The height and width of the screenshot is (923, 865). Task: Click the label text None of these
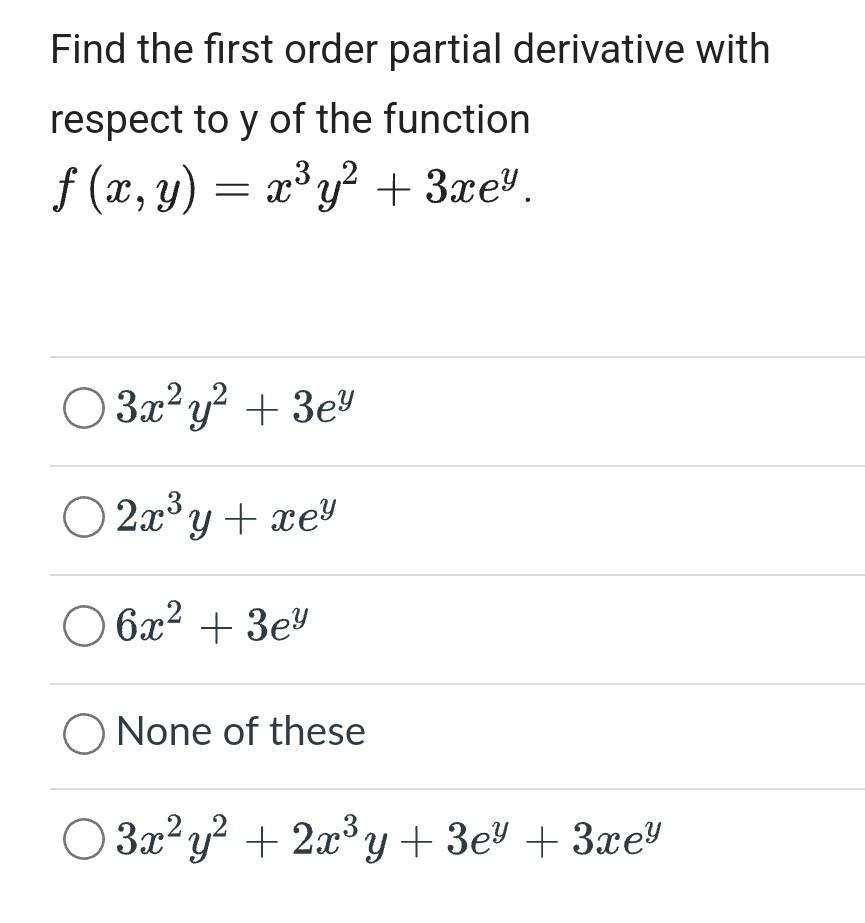240,732
